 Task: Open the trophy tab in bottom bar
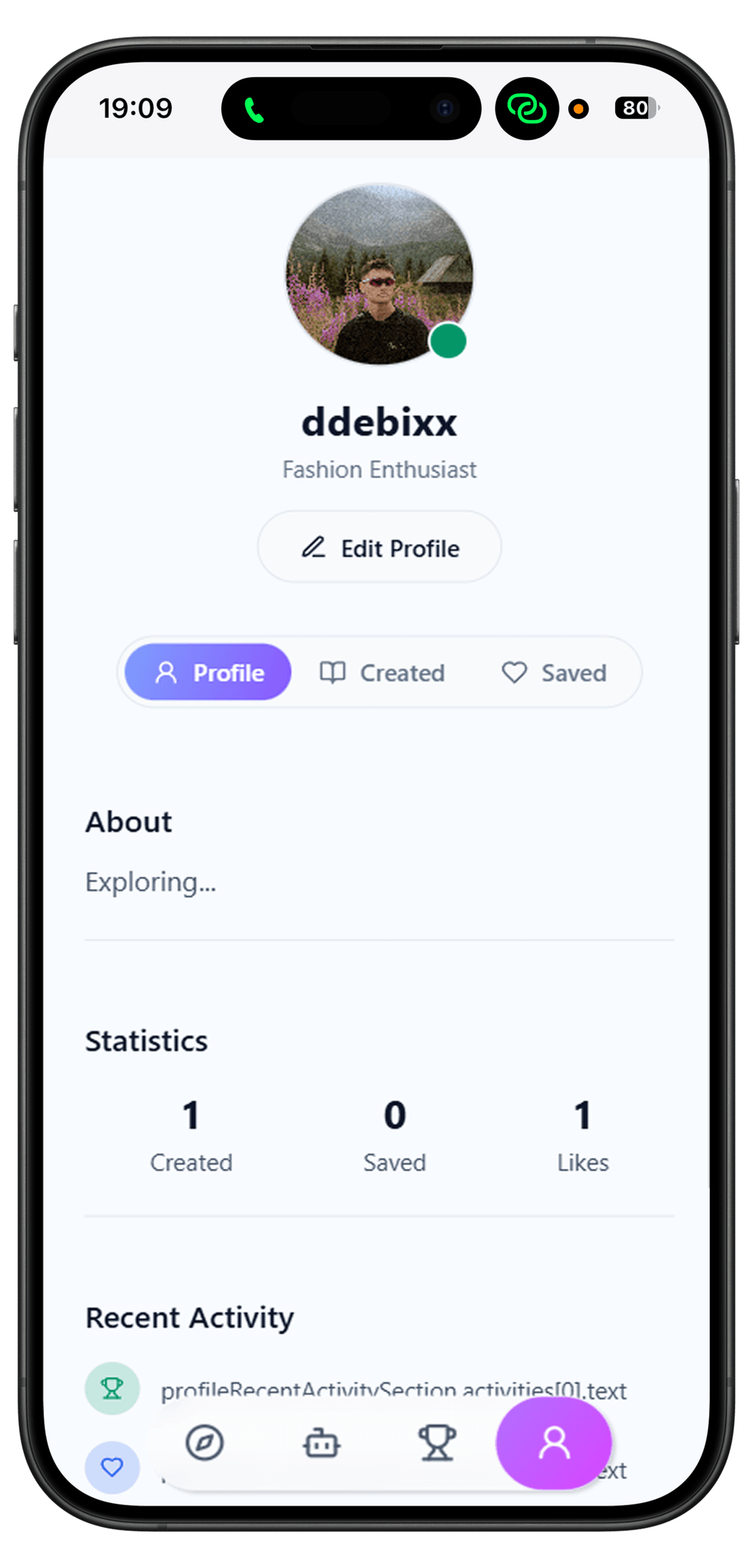pyautogui.click(x=437, y=1443)
